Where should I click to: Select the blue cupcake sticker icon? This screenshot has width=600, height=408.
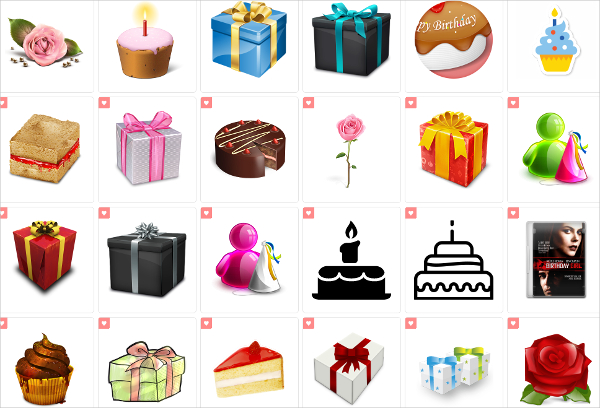pos(553,43)
